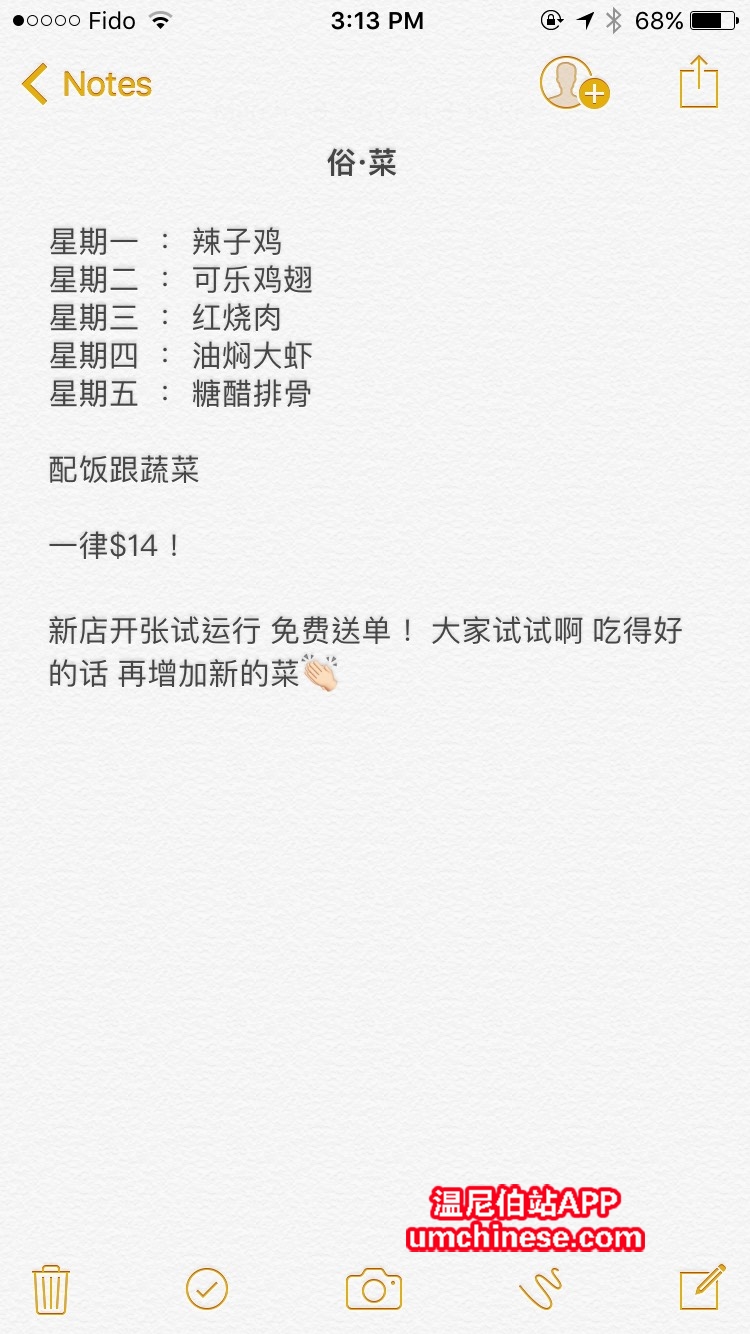Add people to this note
This screenshot has width=750, height=1334.
click(x=573, y=83)
